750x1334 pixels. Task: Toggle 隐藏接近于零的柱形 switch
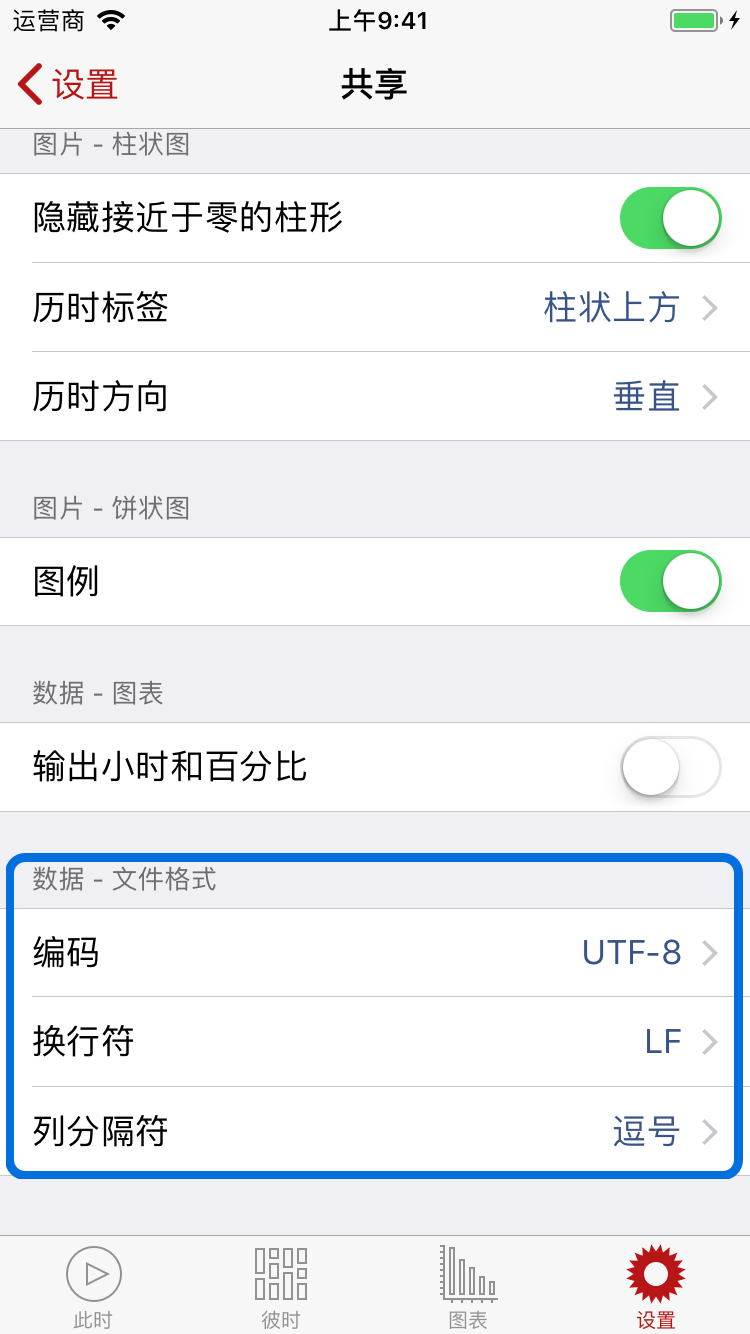pyautogui.click(x=670, y=218)
